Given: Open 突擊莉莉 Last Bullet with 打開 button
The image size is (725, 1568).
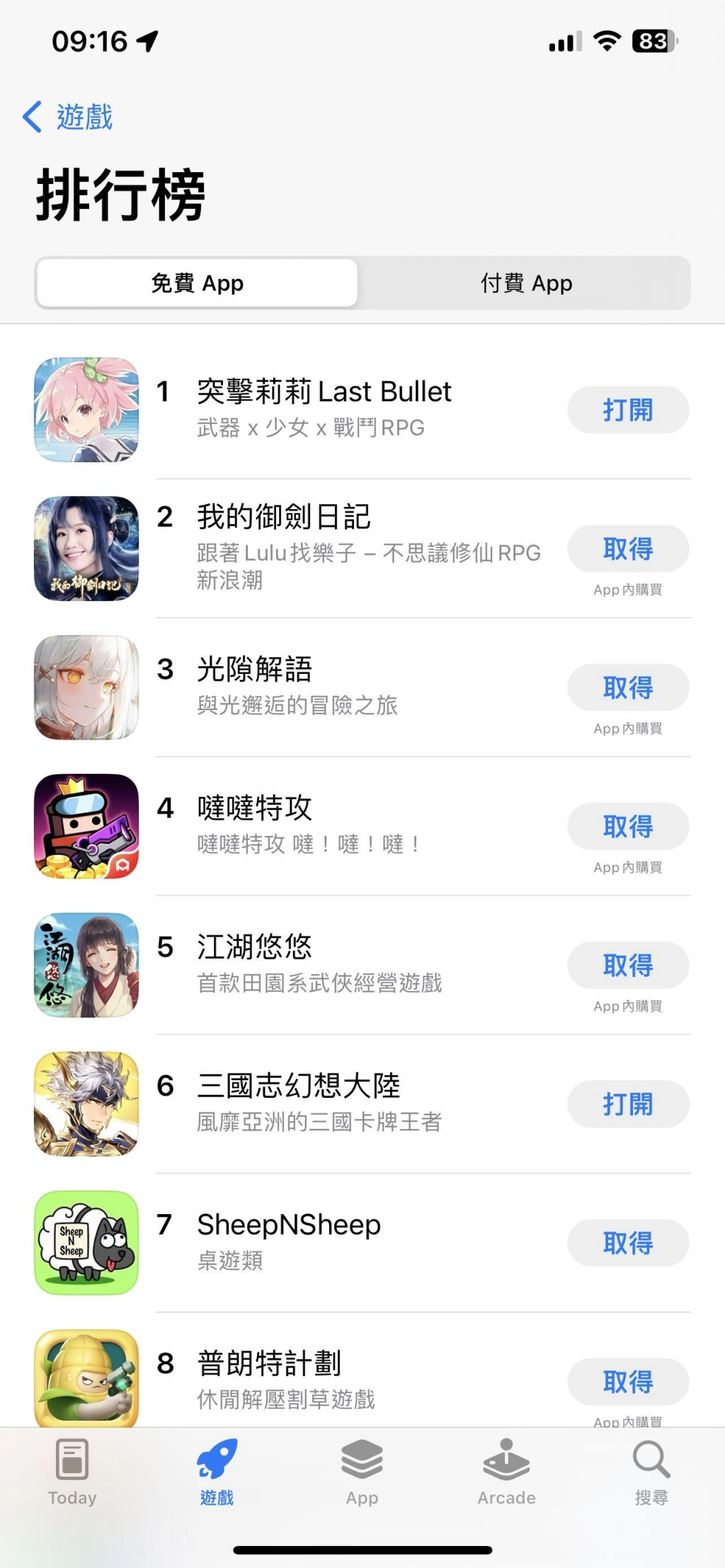Looking at the screenshot, I should pyautogui.click(x=627, y=410).
